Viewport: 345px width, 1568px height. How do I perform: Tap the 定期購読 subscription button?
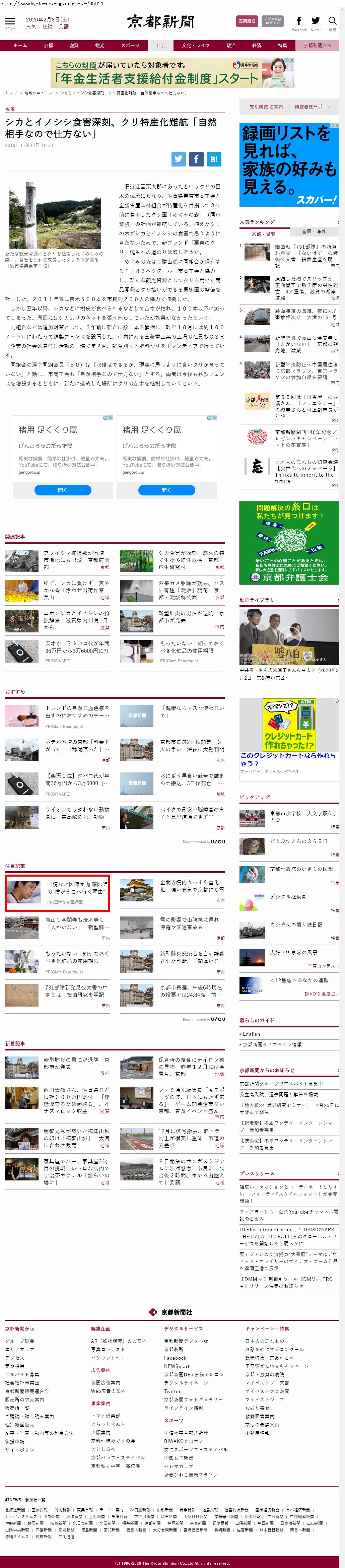coord(247,21)
